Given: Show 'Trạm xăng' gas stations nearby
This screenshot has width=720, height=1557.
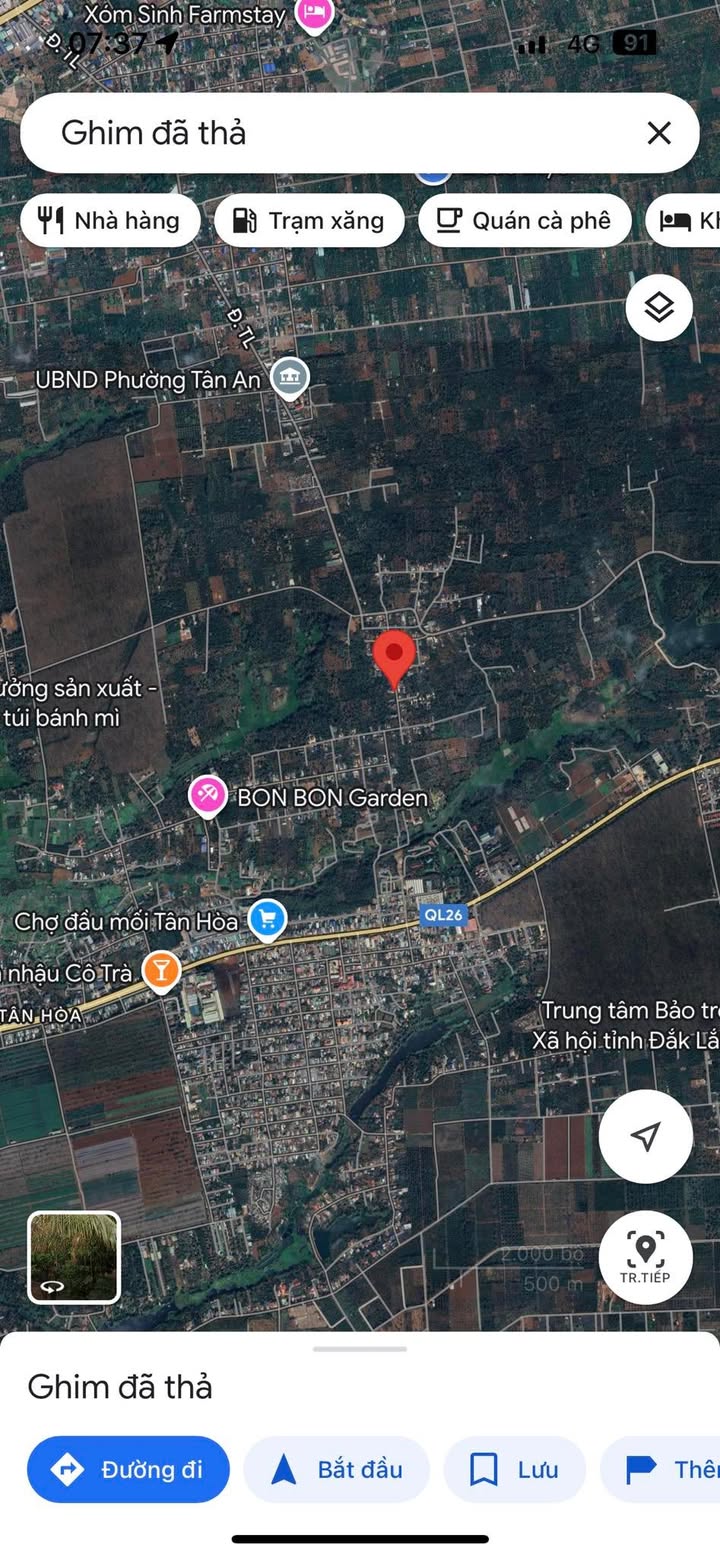Looking at the screenshot, I should tap(309, 221).
